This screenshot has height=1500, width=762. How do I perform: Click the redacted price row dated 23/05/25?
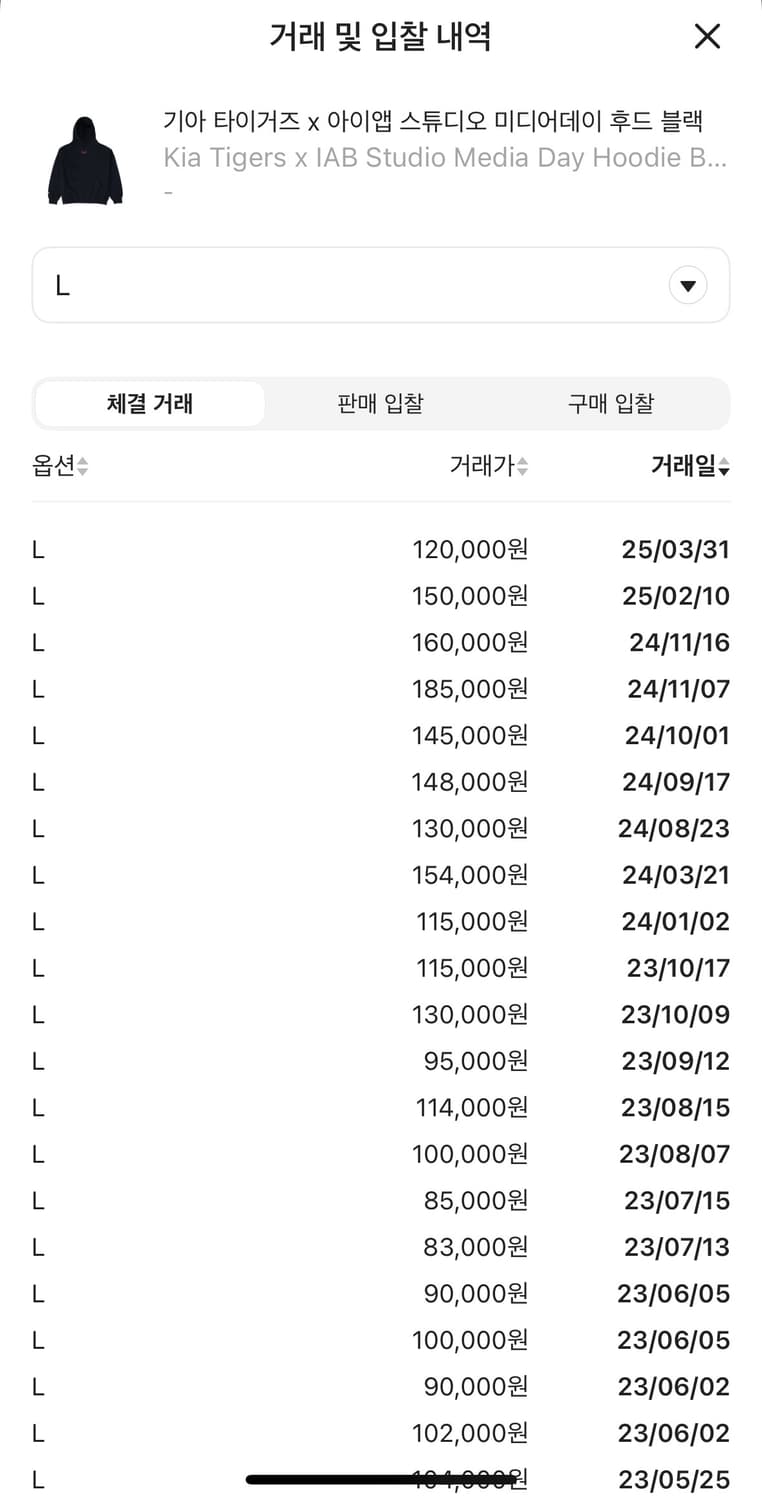coord(380,1478)
